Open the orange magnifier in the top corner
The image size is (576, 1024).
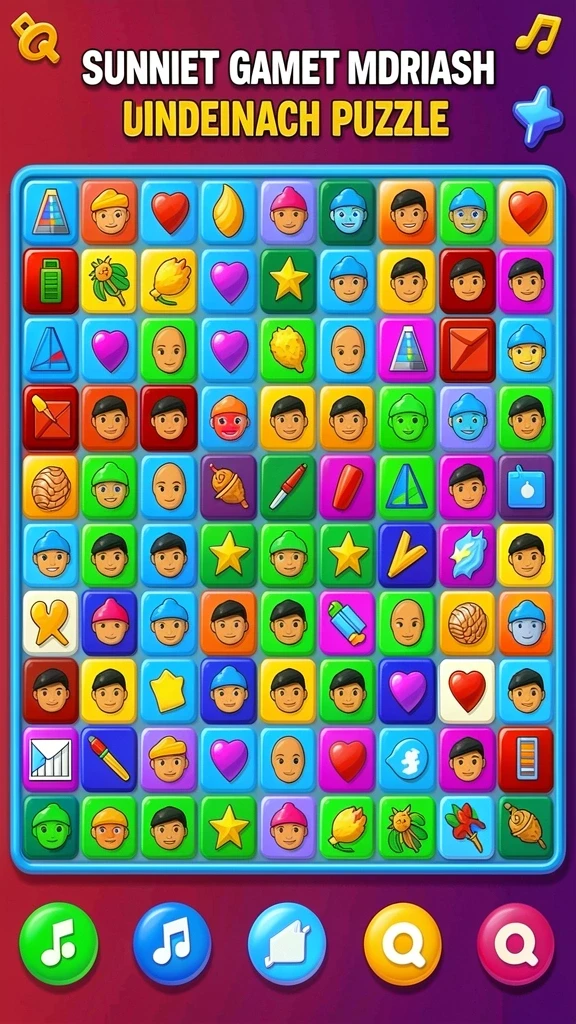(x=35, y=38)
